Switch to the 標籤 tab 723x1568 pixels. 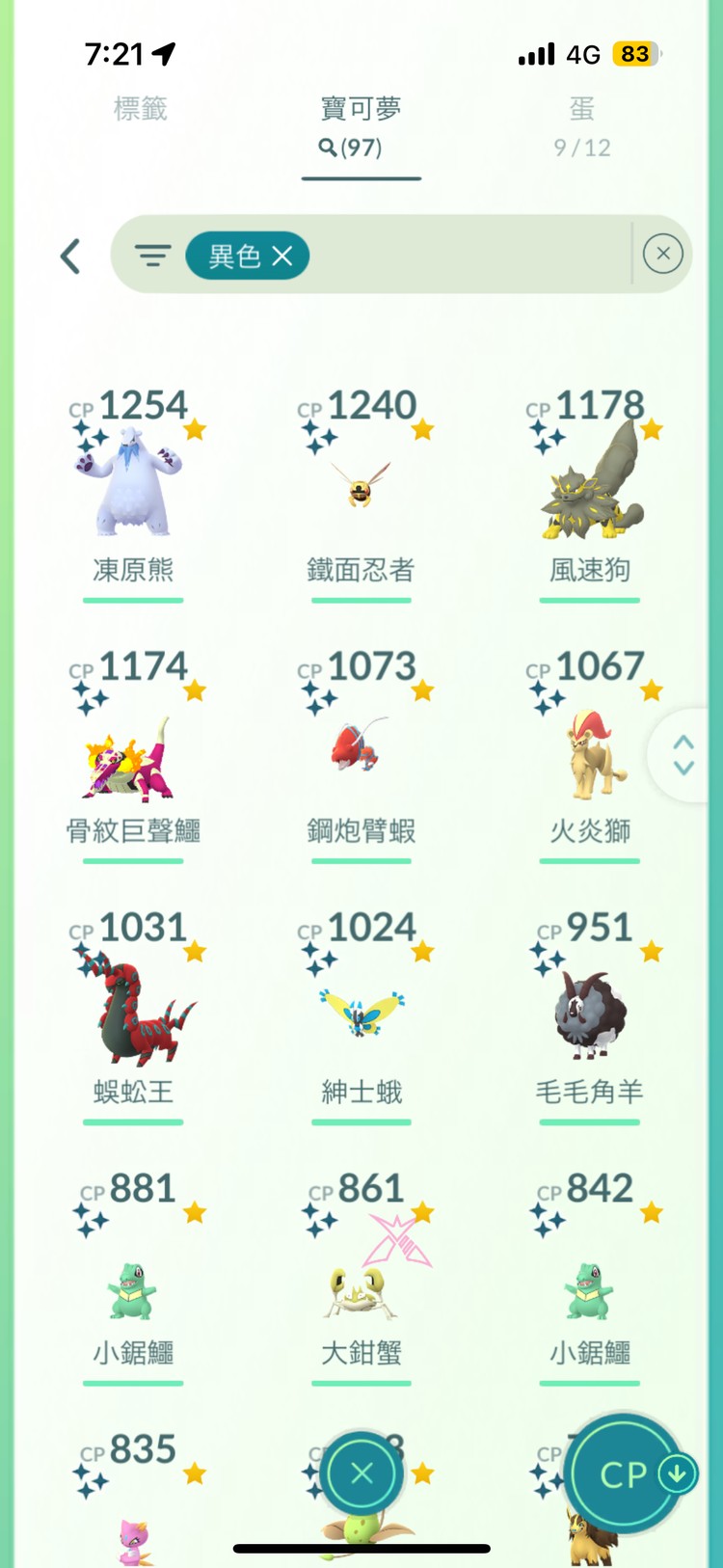click(x=141, y=109)
